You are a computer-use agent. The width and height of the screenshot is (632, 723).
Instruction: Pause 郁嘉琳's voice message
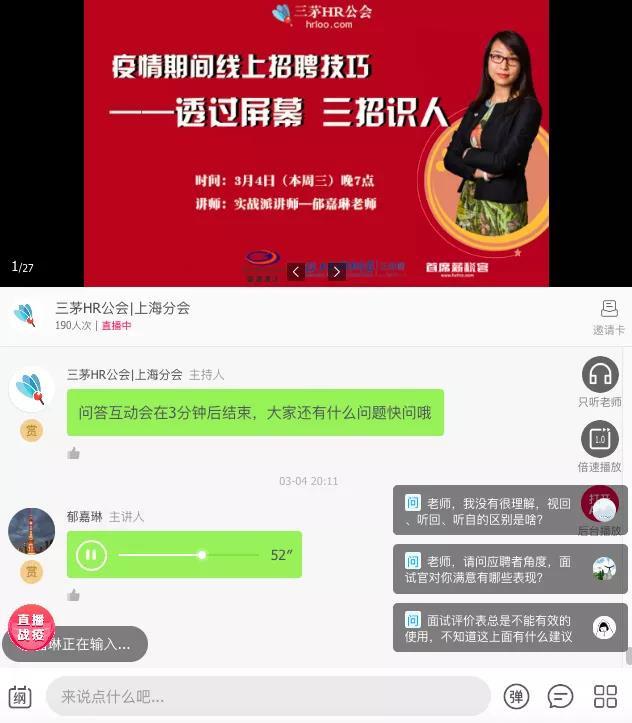point(91,554)
